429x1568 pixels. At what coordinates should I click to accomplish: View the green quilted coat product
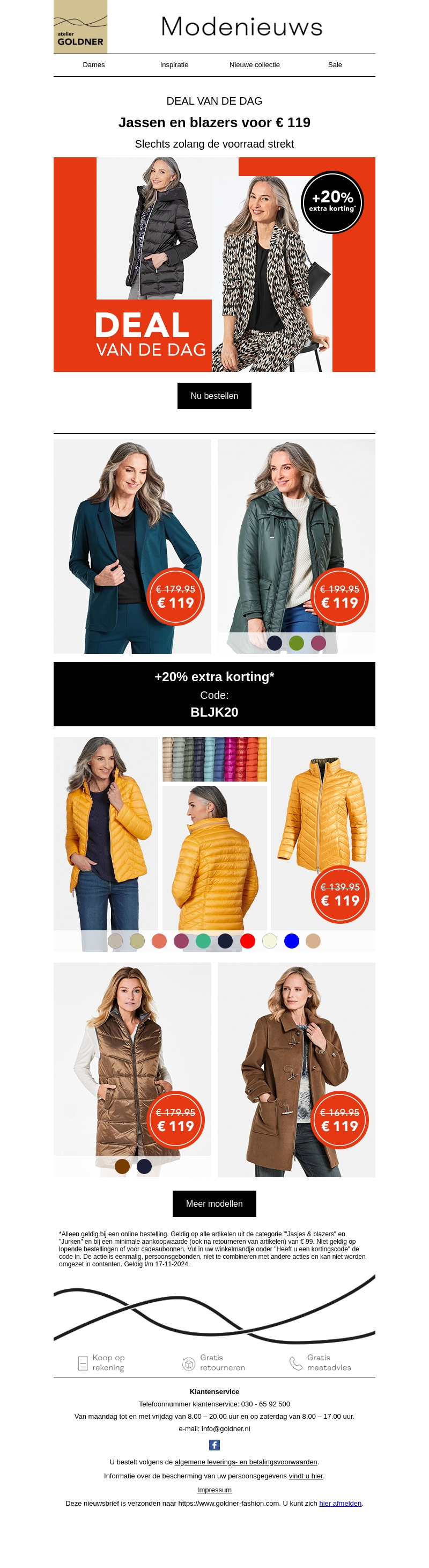(x=296, y=546)
